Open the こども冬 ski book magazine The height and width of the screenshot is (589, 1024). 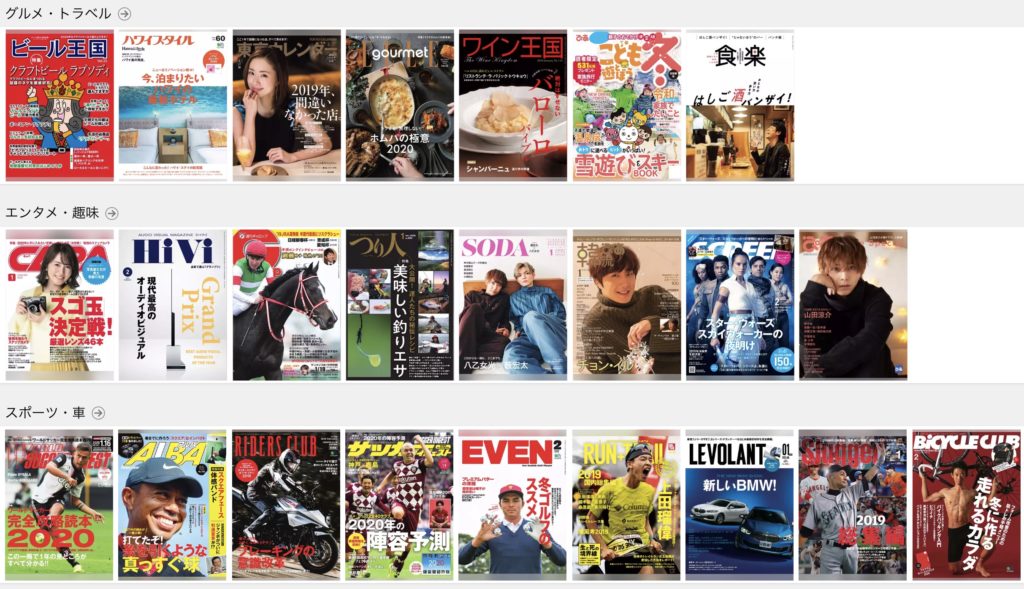[626, 105]
